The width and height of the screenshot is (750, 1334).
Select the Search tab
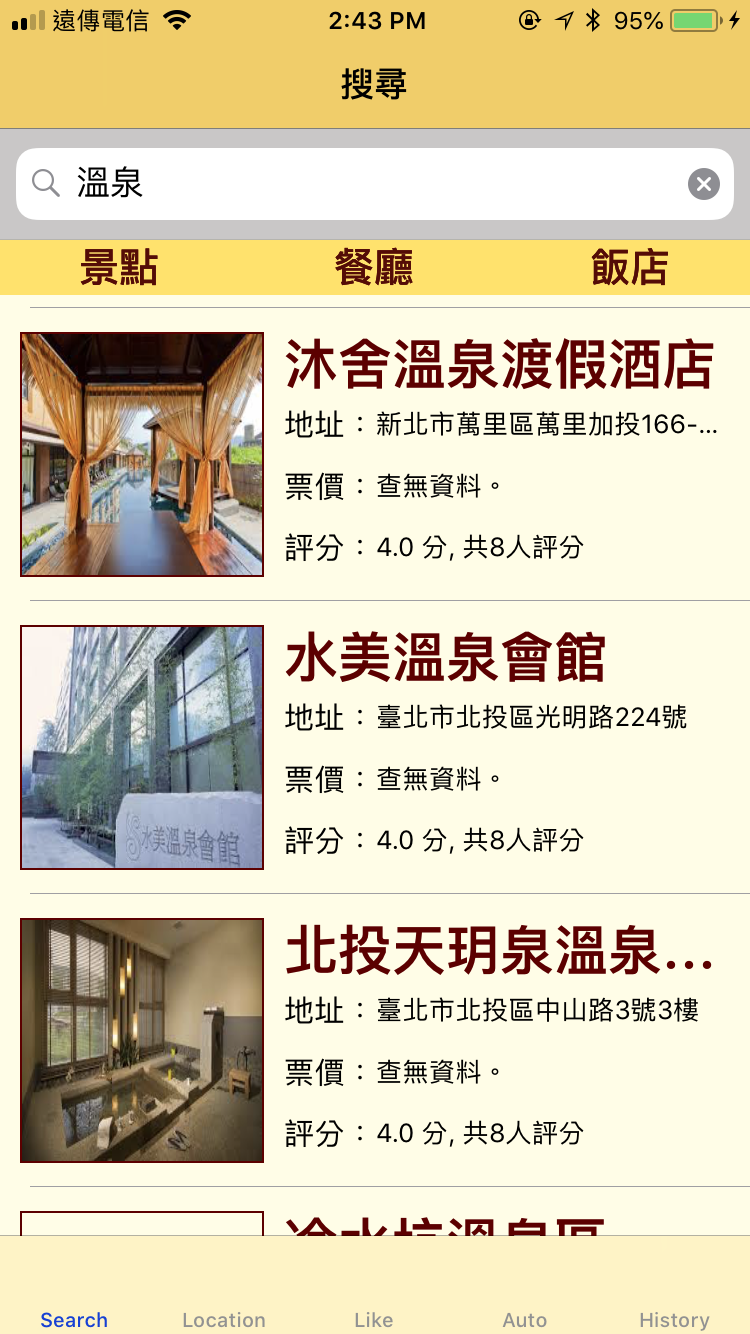[x=74, y=1319]
